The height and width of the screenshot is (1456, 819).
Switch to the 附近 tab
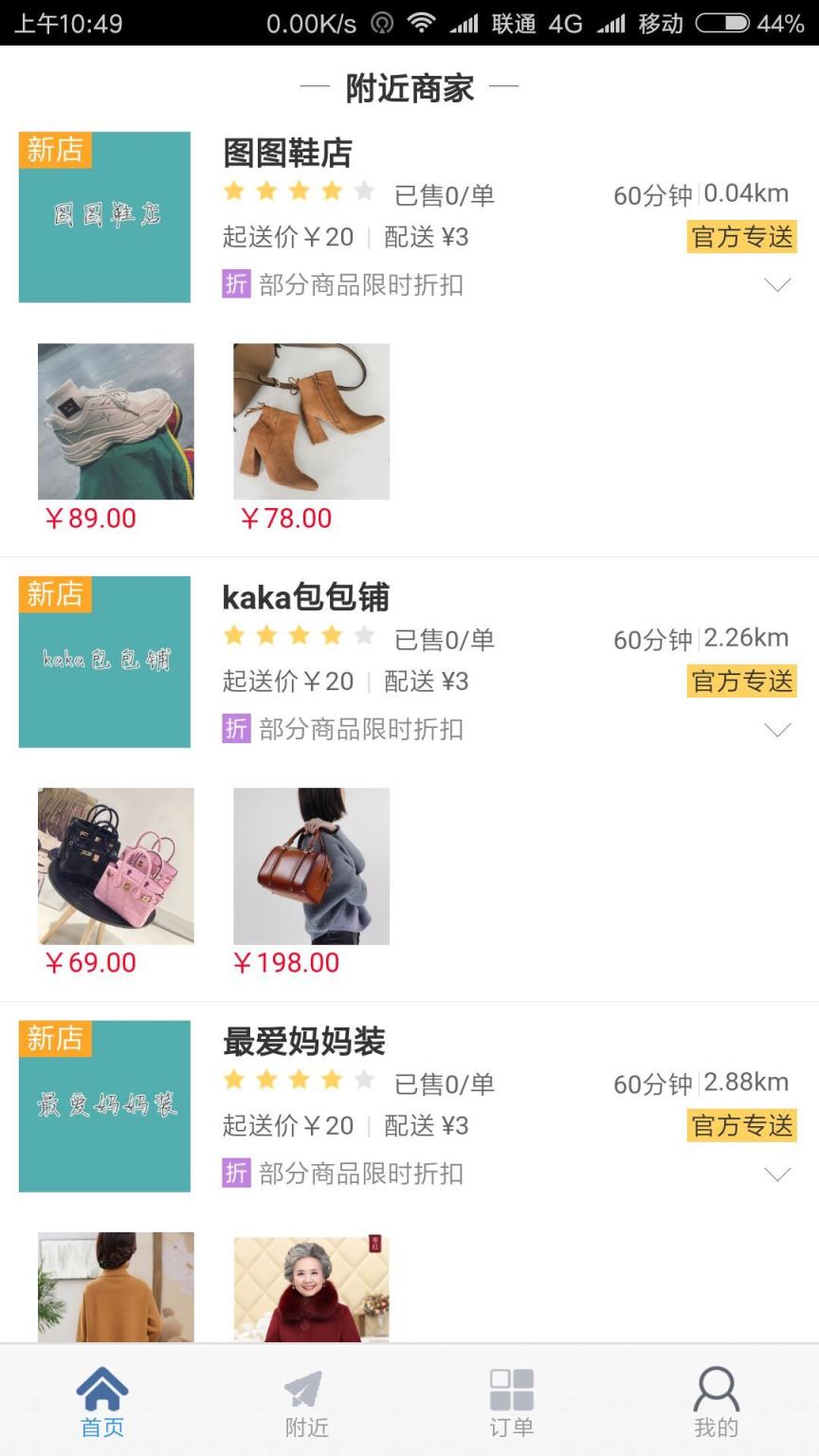(x=306, y=1403)
